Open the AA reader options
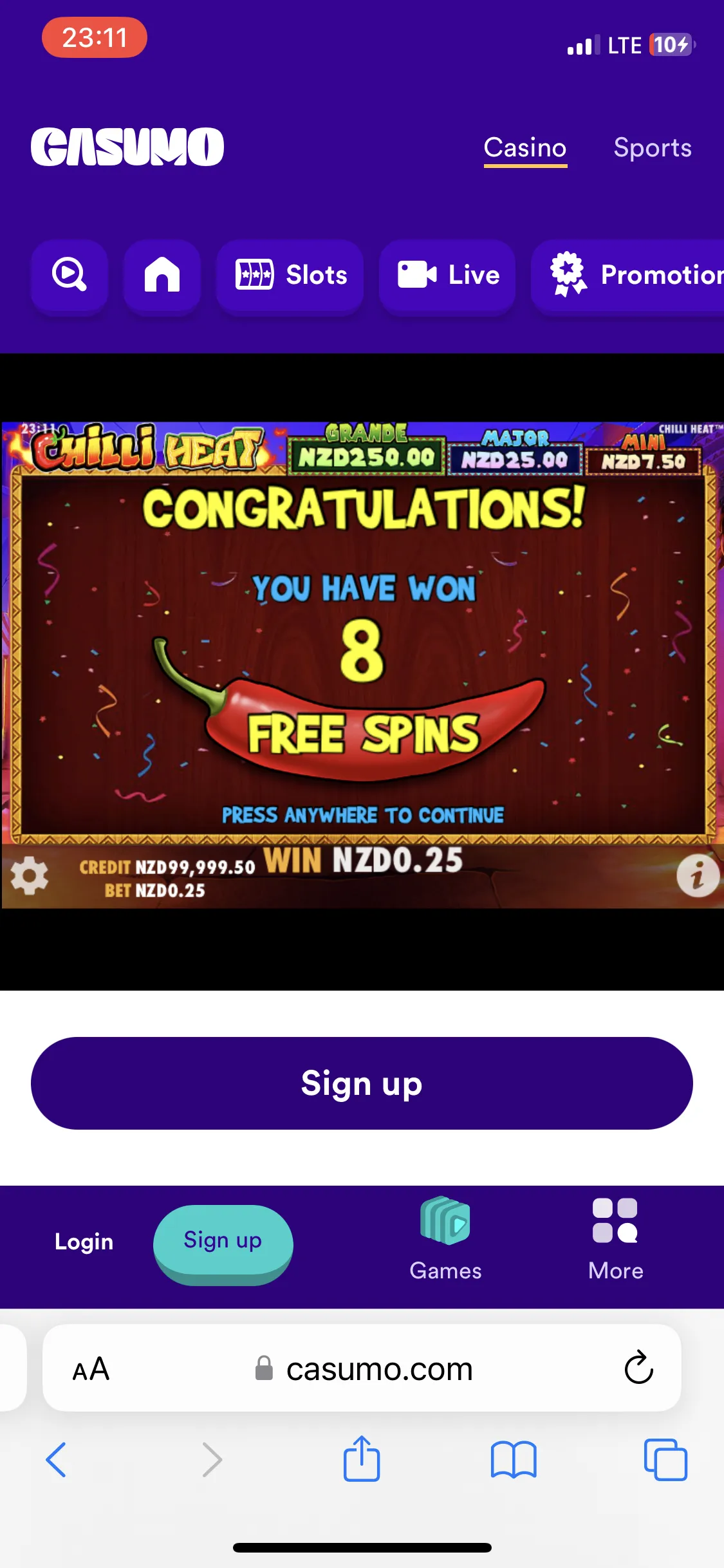 click(x=91, y=1369)
